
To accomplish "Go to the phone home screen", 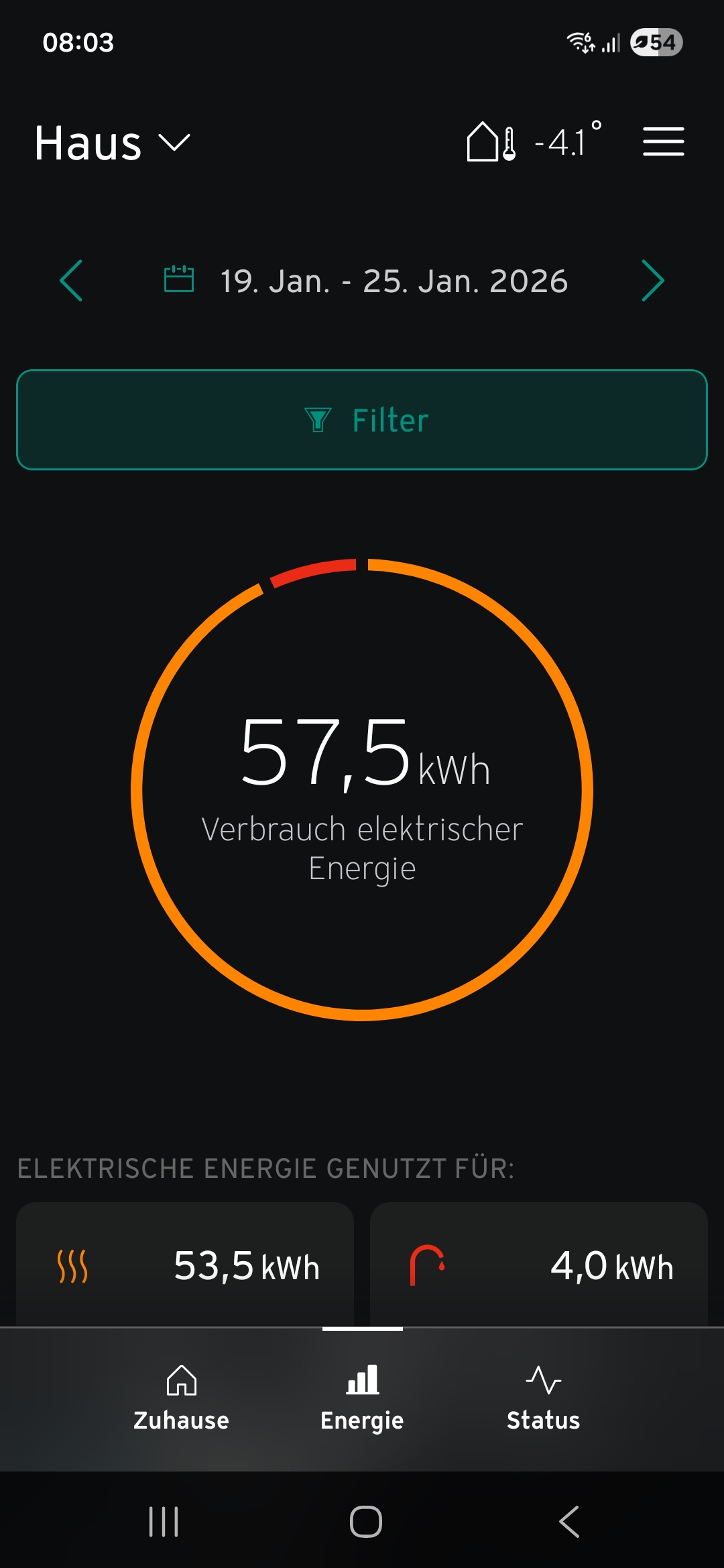I will point(366,1522).
